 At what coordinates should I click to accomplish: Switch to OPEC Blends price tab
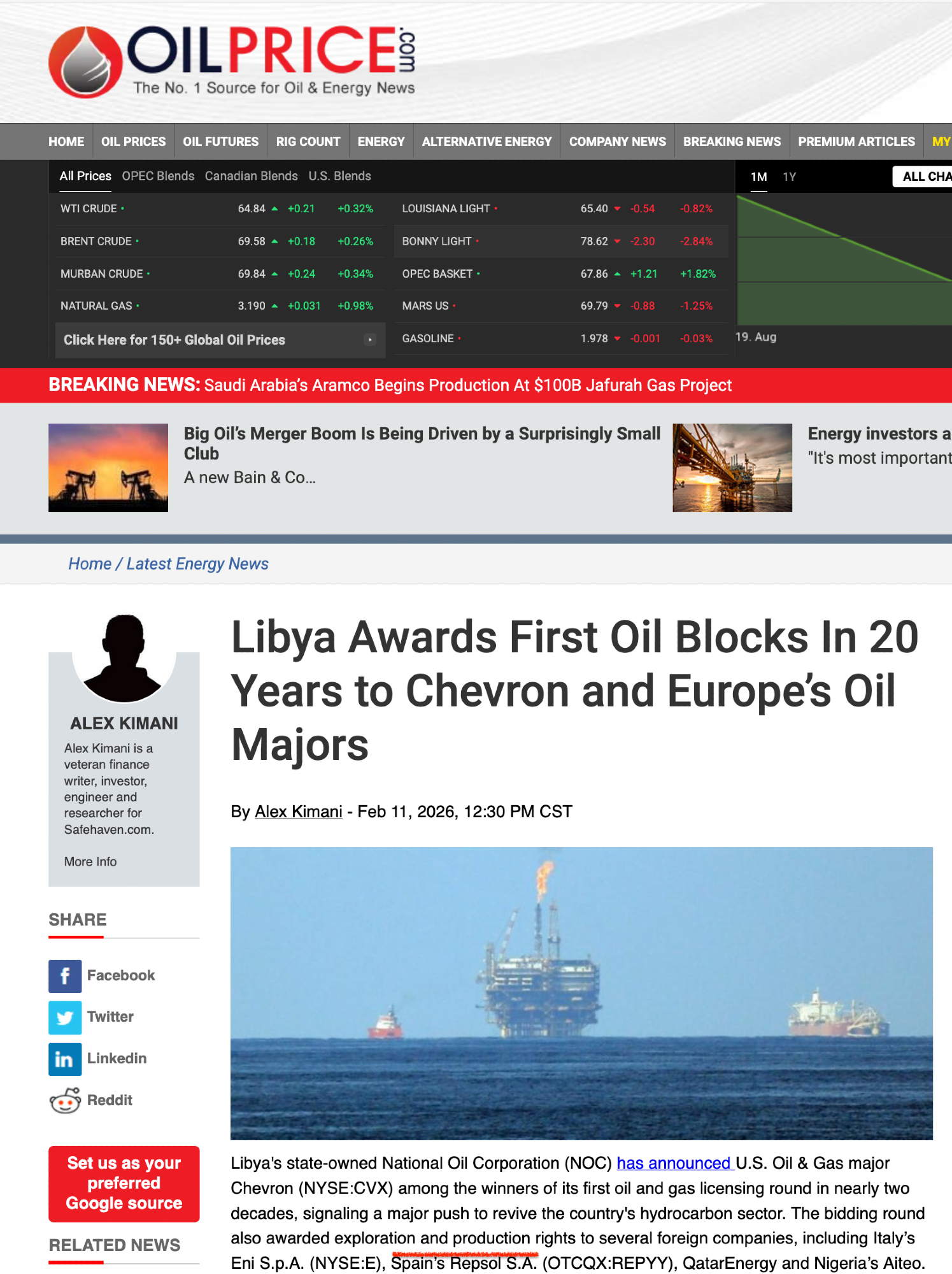[x=158, y=176]
